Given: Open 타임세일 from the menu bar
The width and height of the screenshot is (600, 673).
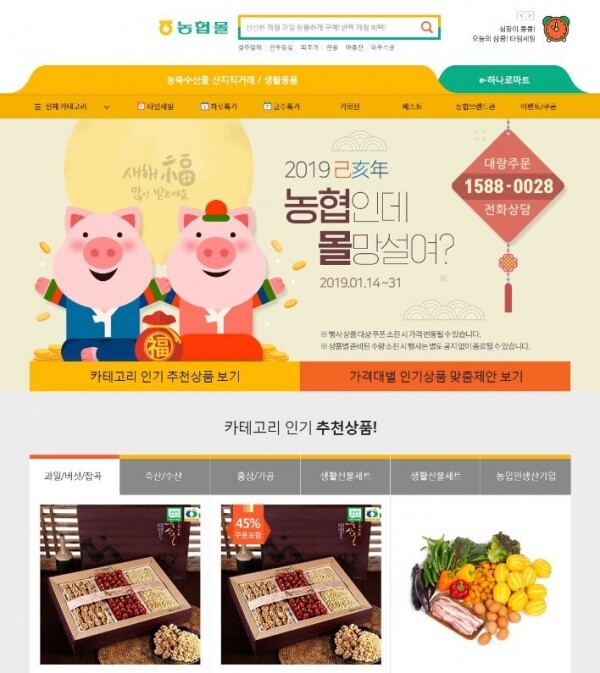Looking at the screenshot, I should pyautogui.click(x=155, y=106).
